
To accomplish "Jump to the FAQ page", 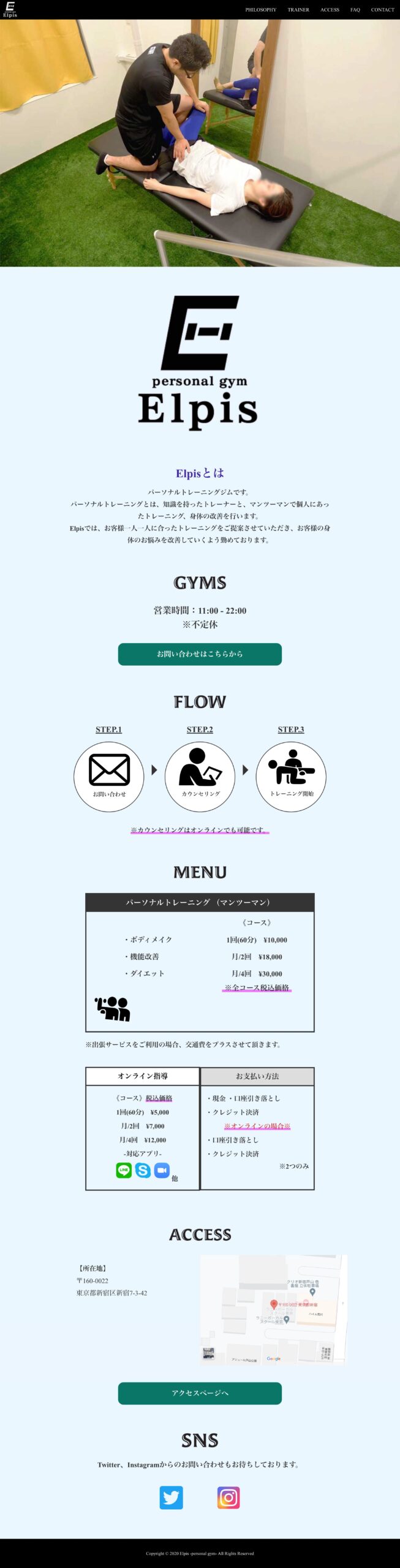I will [355, 10].
